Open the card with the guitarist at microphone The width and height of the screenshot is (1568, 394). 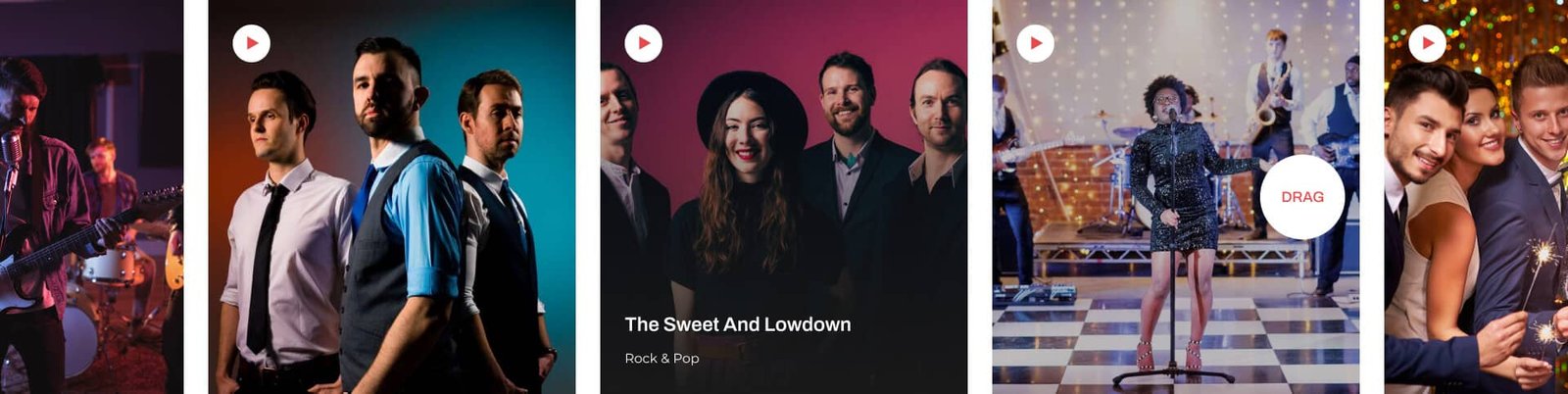(88, 216)
